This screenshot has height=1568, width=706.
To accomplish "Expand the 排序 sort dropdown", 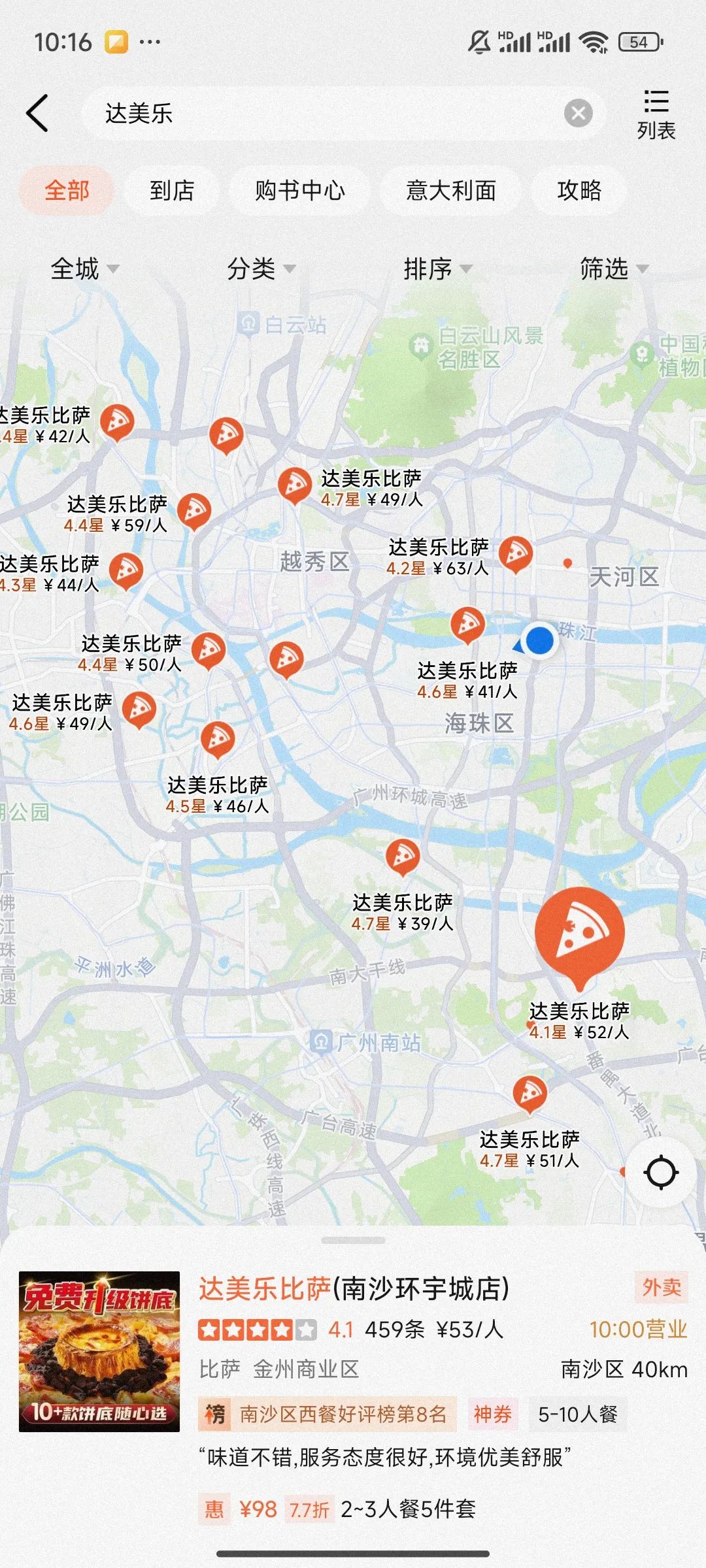I will pyautogui.click(x=437, y=269).
